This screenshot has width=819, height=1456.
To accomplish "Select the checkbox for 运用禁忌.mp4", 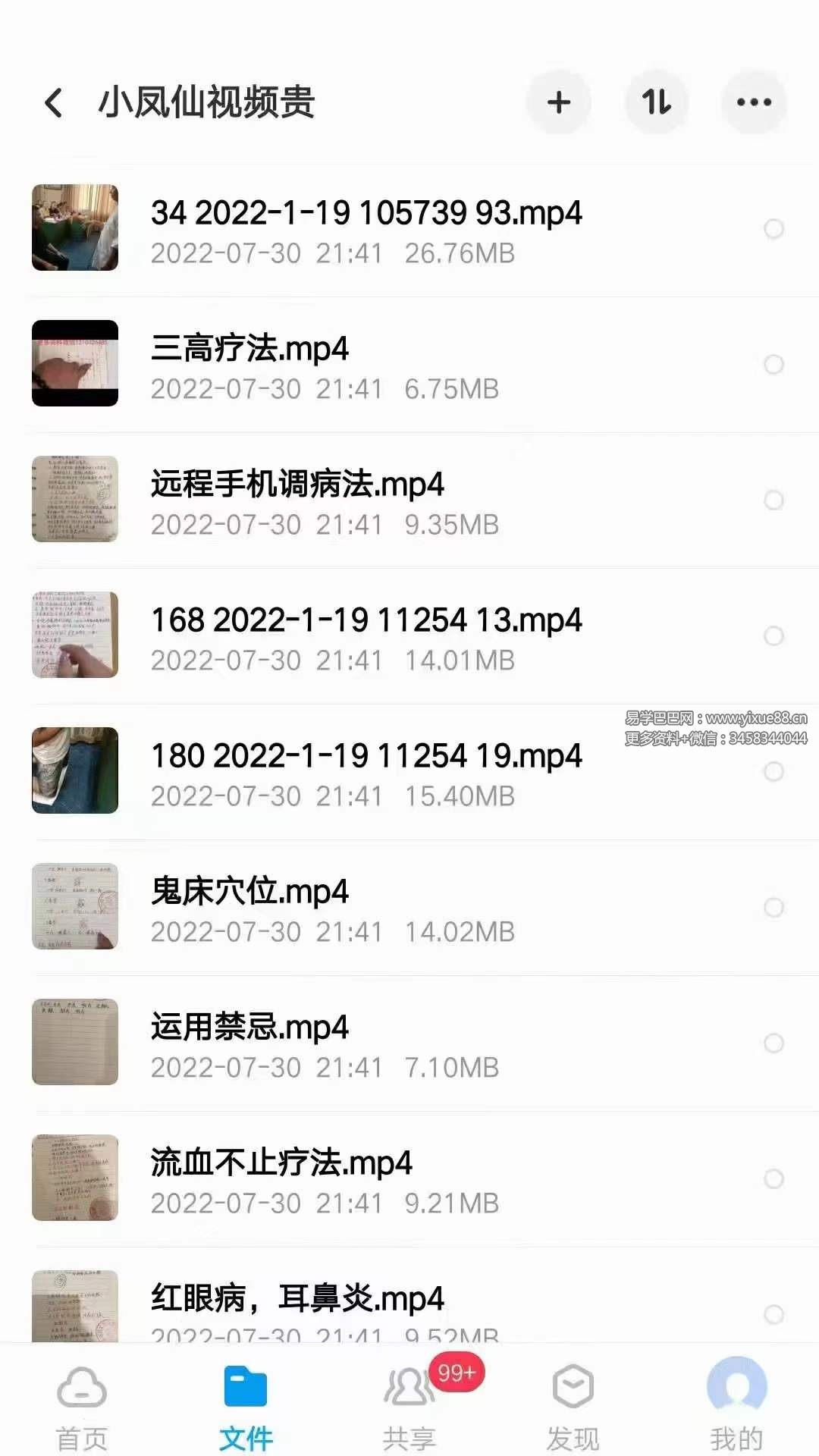I will click(775, 1043).
